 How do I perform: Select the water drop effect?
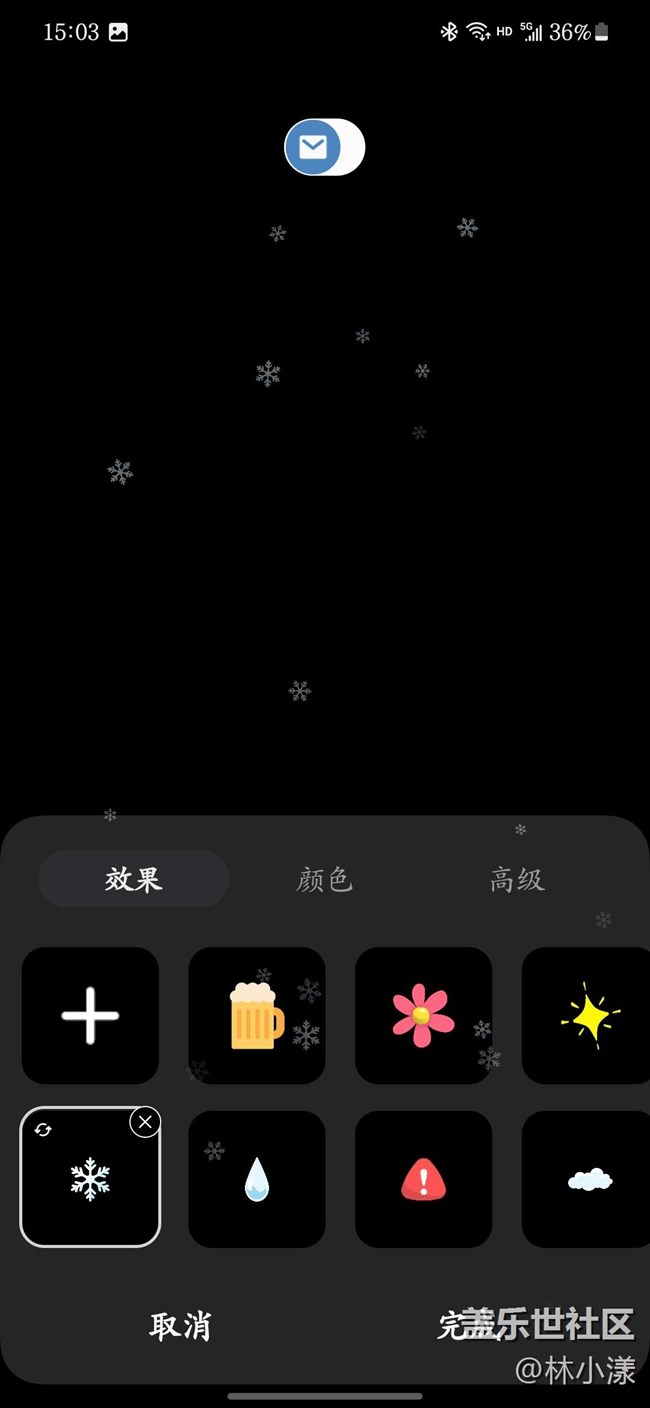click(257, 1179)
